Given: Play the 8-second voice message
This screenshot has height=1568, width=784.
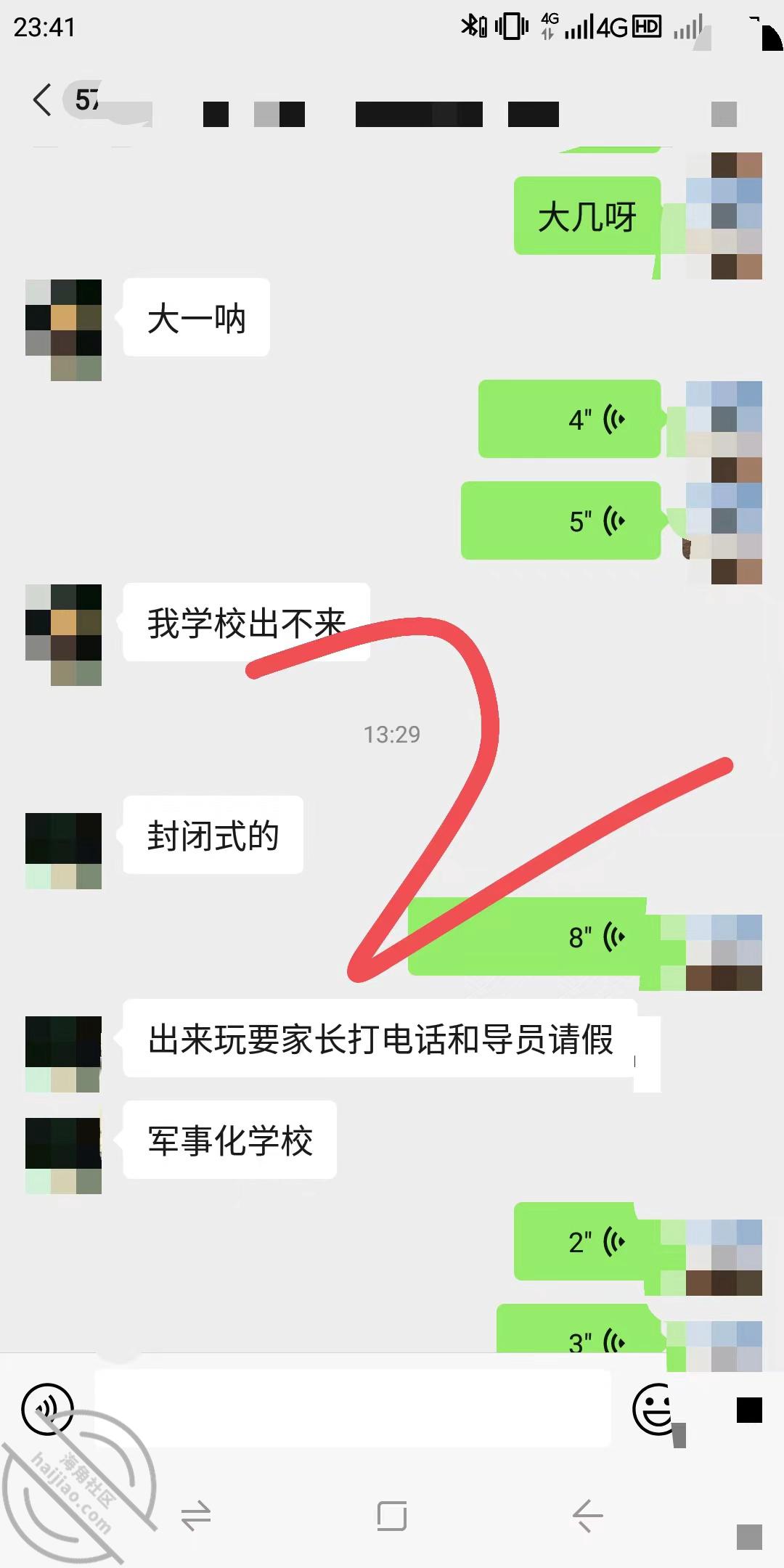Looking at the screenshot, I should tap(535, 936).
